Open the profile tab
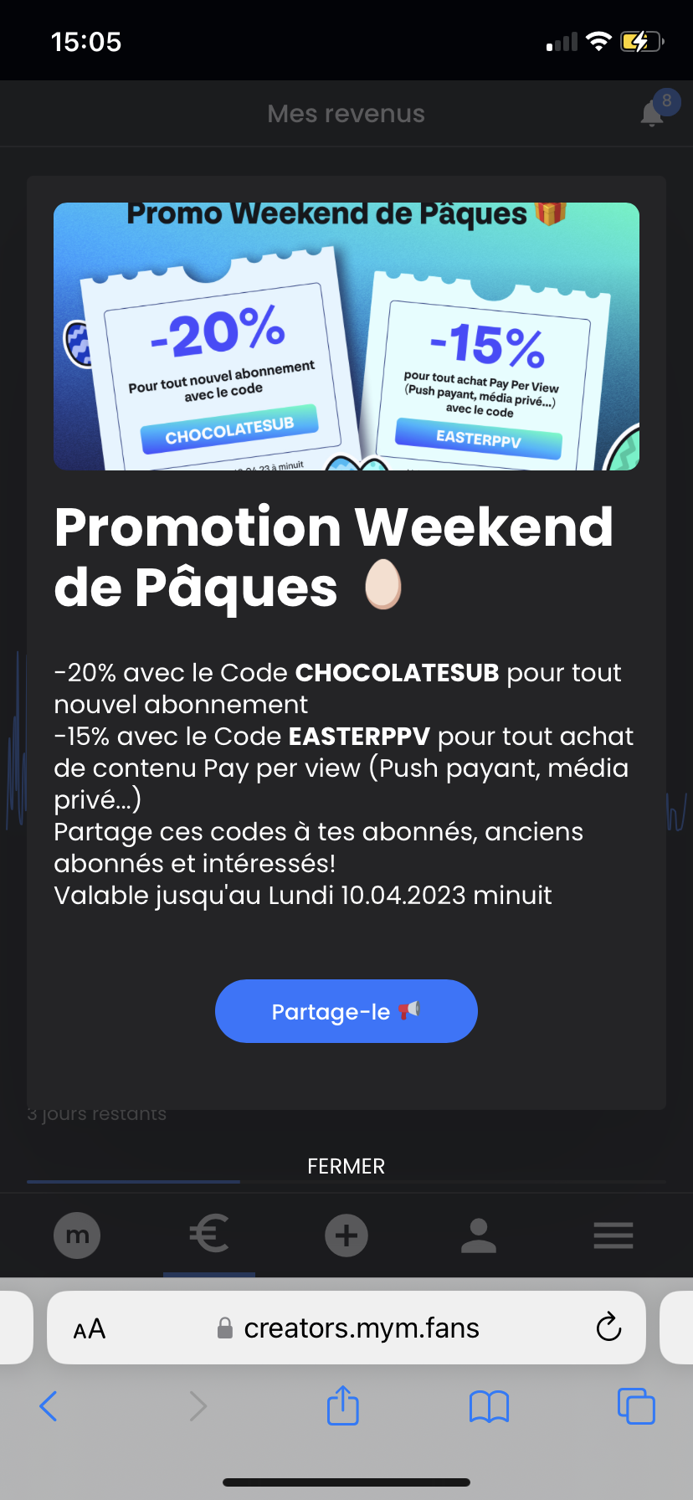Screen dimensions: 693x1500 479,1236
